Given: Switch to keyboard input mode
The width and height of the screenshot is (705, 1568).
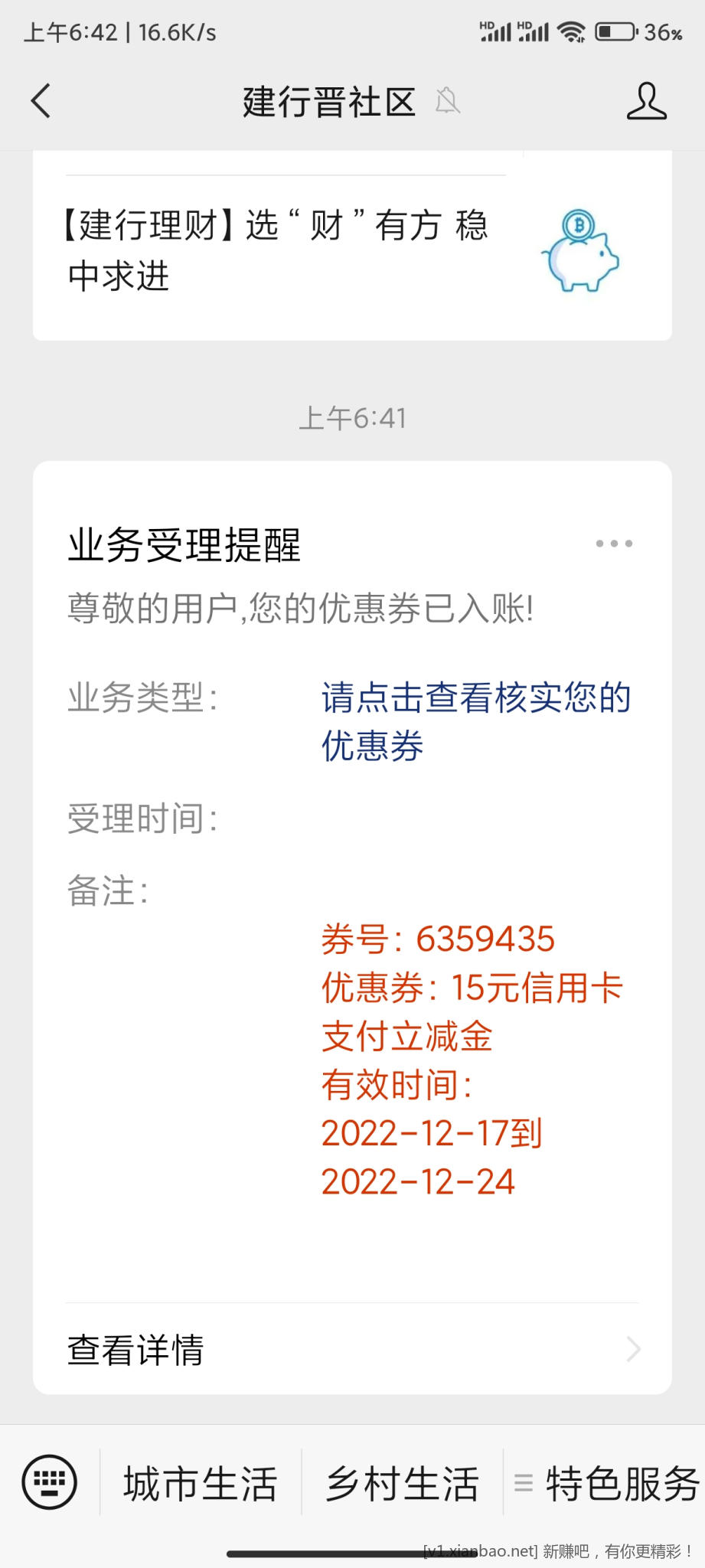Looking at the screenshot, I should click(50, 1482).
